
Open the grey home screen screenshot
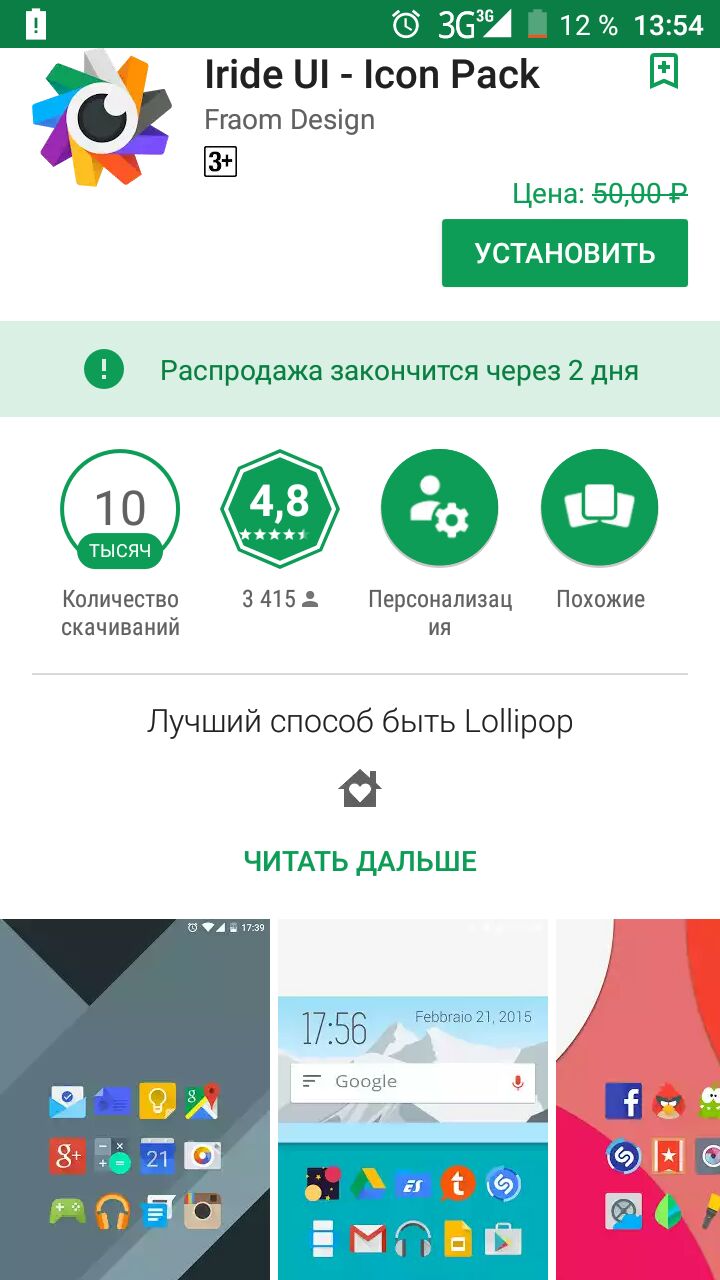tap(135, 1100)
